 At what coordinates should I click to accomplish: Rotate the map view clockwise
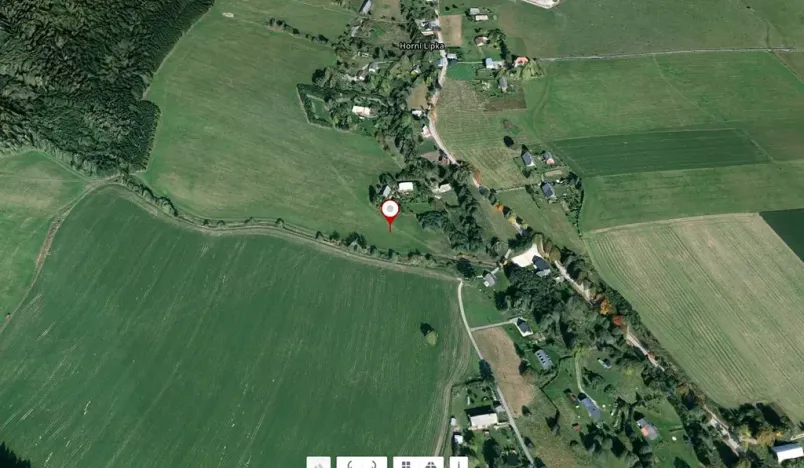(375, 464)
